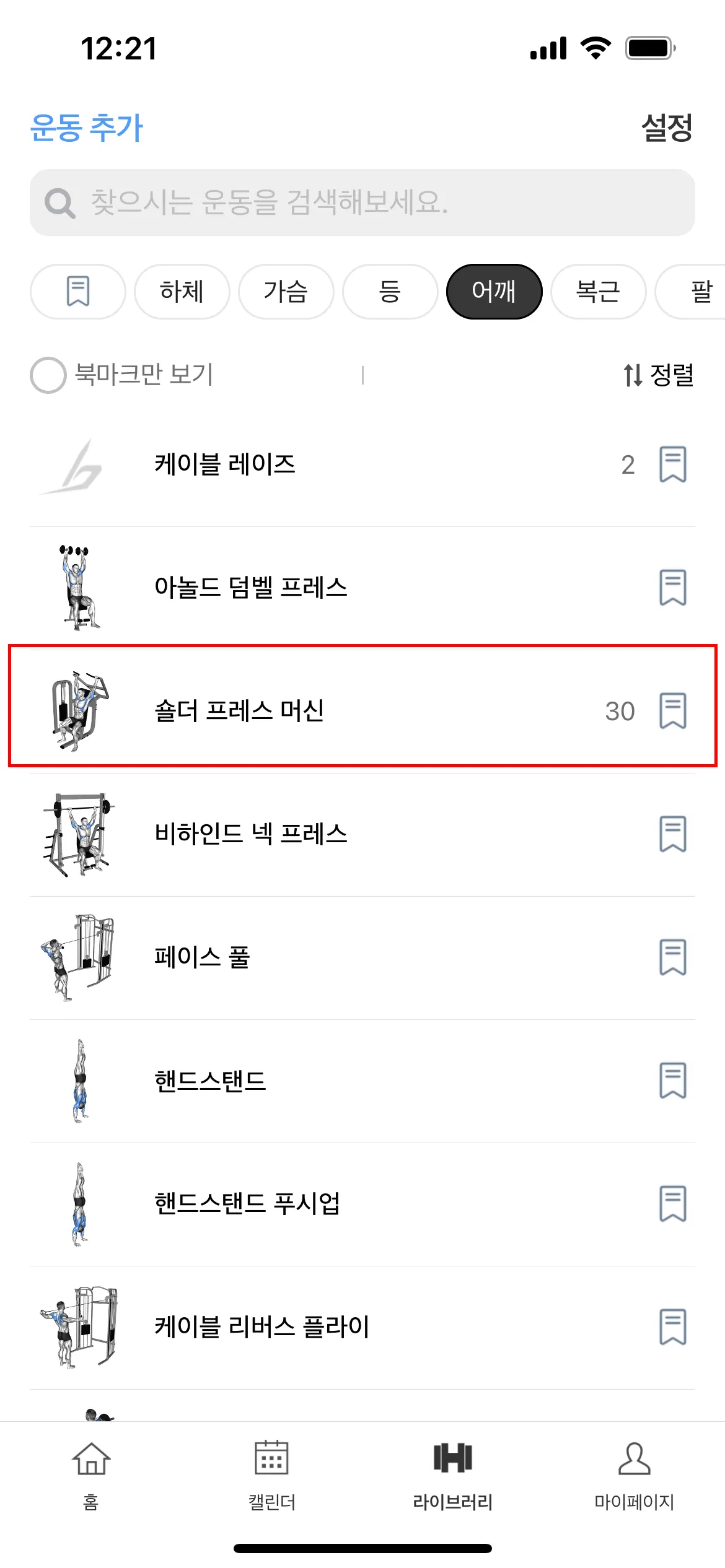The image size is (725, 1568).
Task: Toggle 북마크만 보기 option
Action: tap(48, 375)
